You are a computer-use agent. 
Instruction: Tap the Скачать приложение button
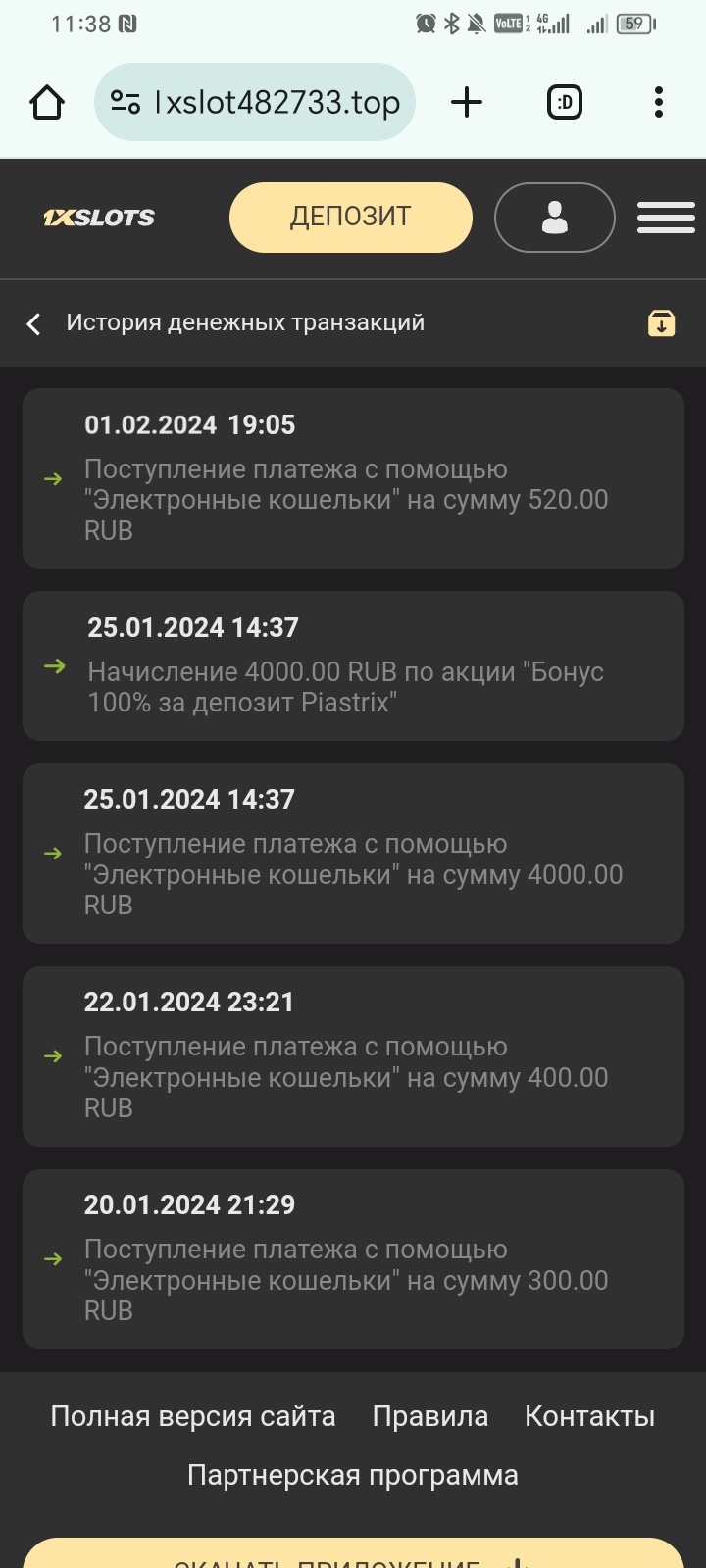click(x=353, y=1555)
